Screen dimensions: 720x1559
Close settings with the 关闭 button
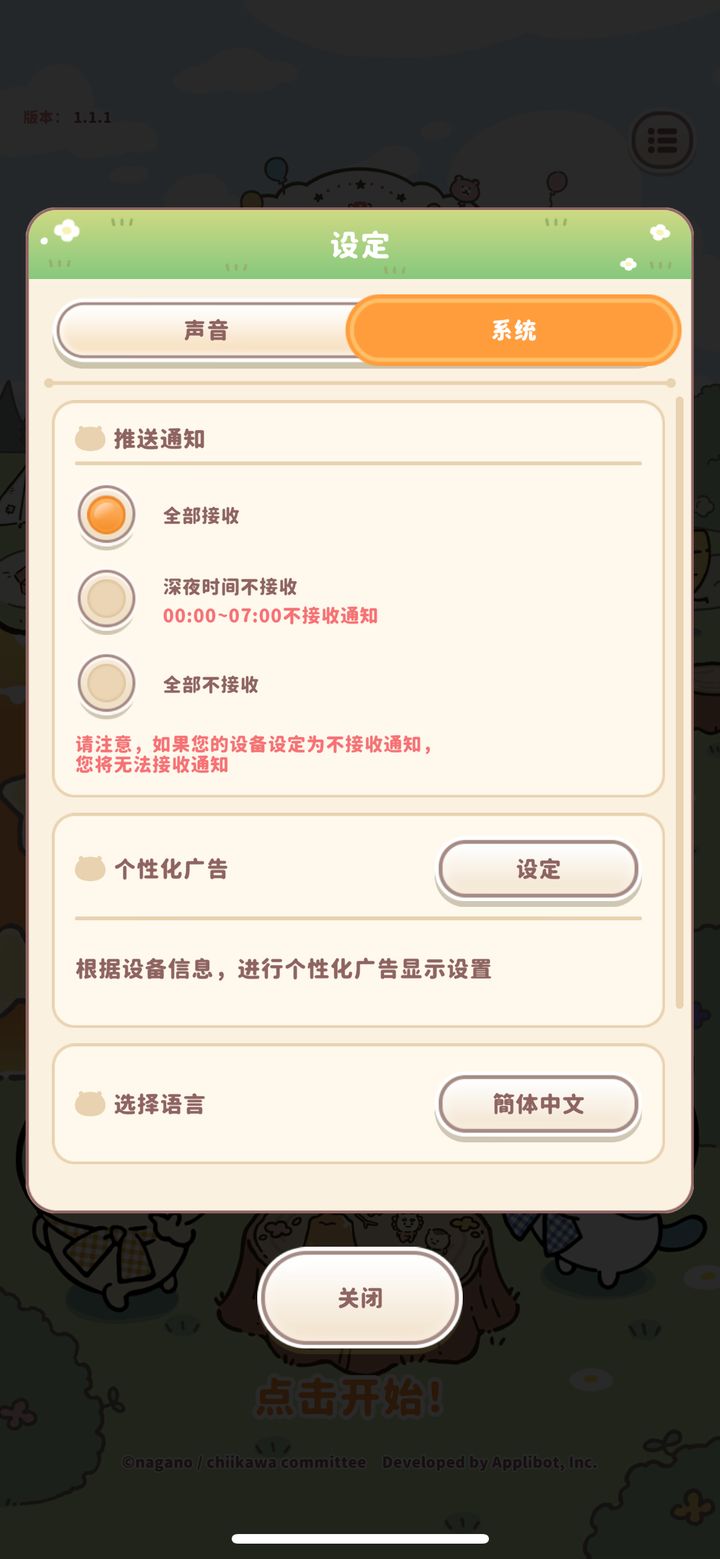[x=359, y=1297]
